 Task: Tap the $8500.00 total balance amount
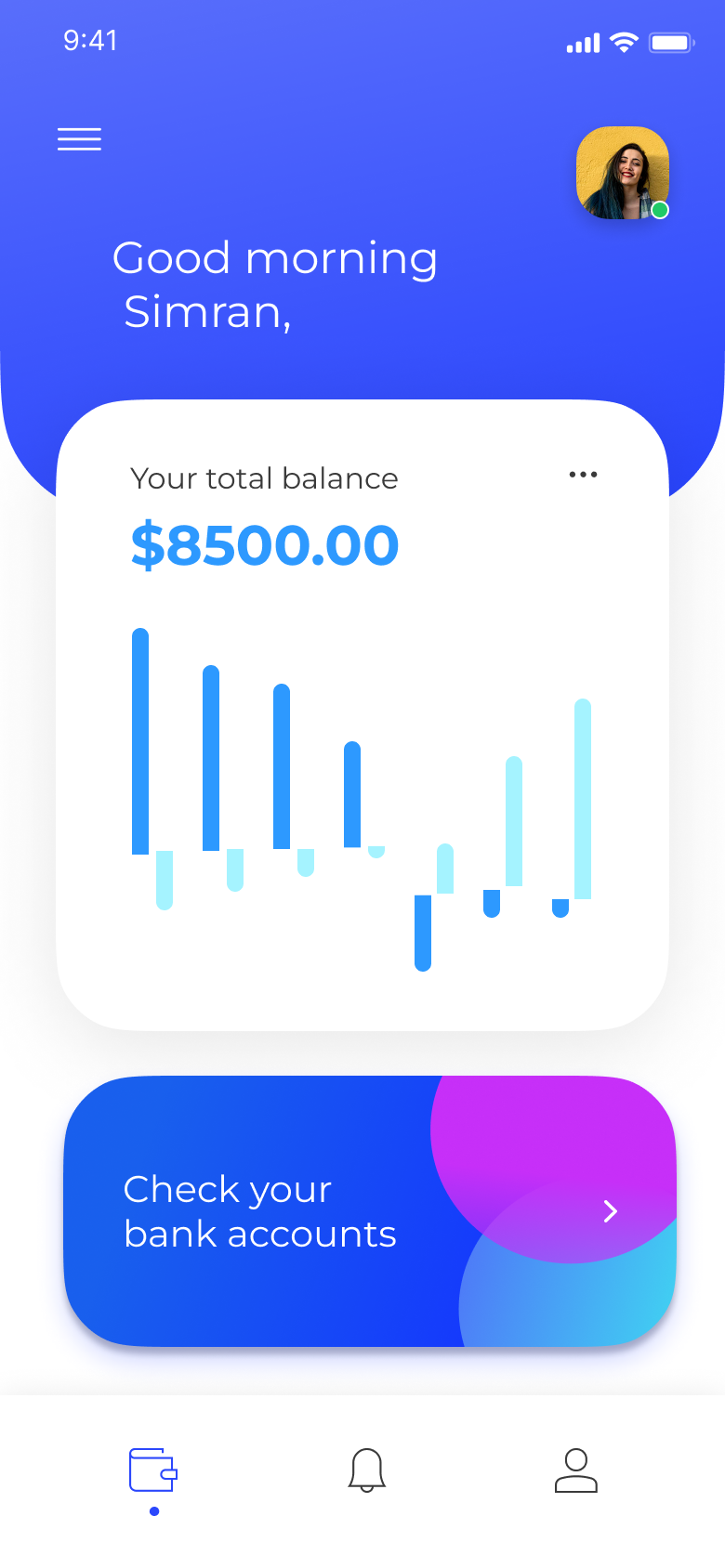click(x=265, y=546)
